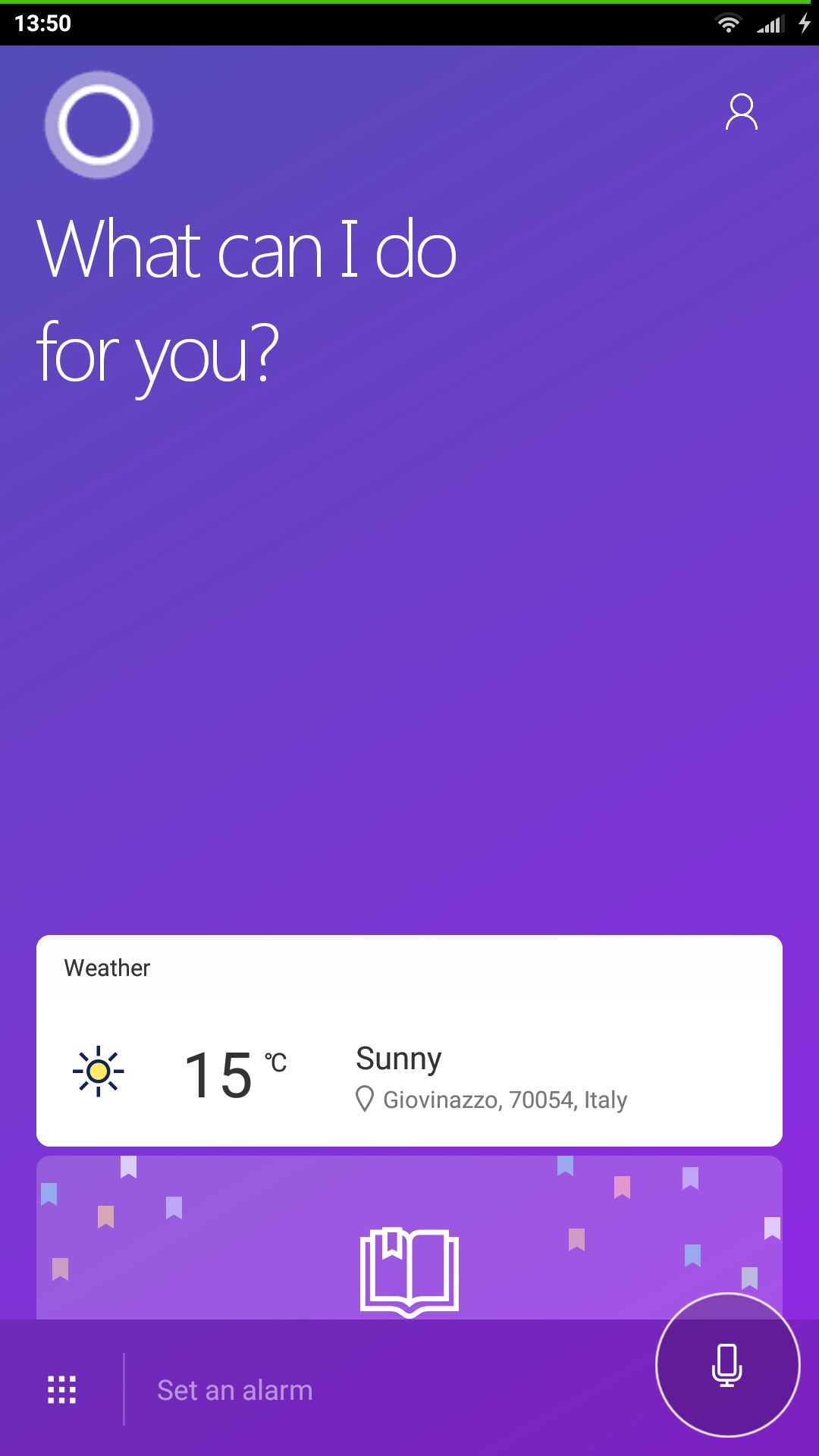Viewport: 819px width, 1456px height.
Task: Open the open-book card with bookmarks
Action: tap(409, 1238)
